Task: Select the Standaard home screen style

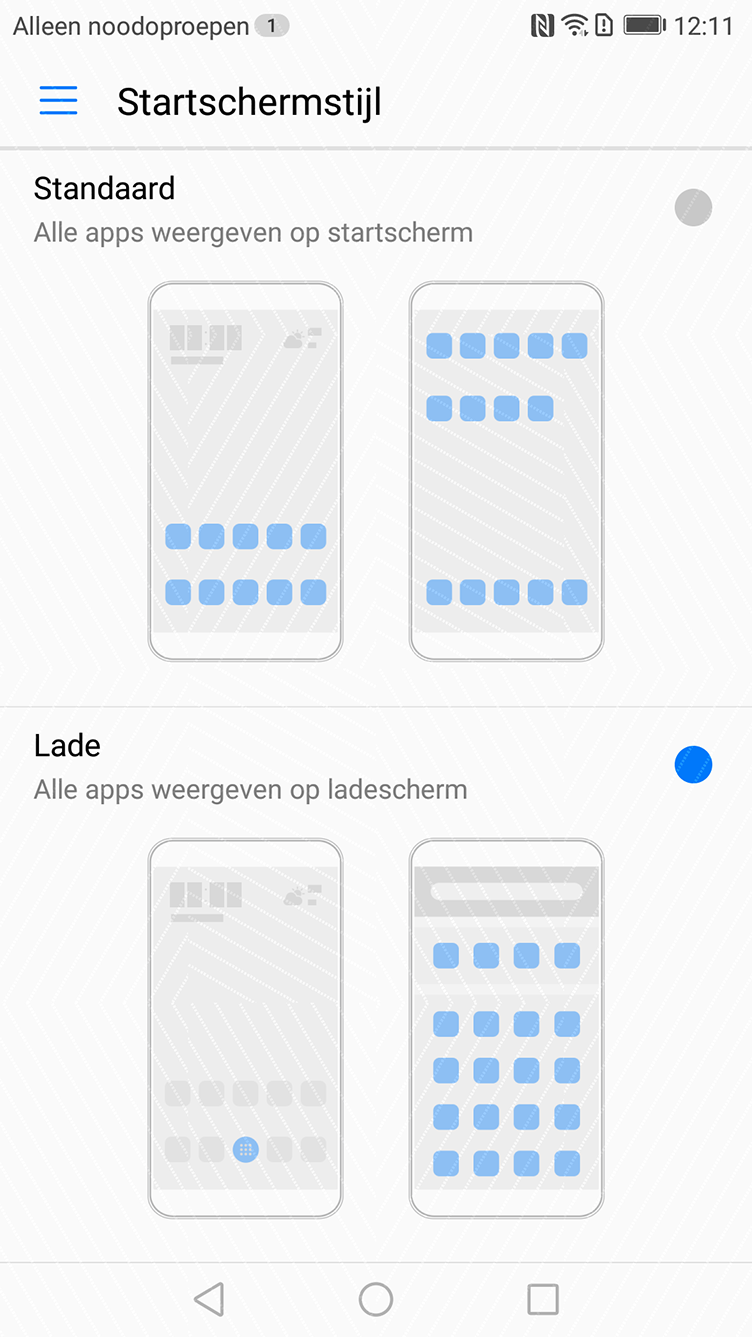Action: click(693, 208)
